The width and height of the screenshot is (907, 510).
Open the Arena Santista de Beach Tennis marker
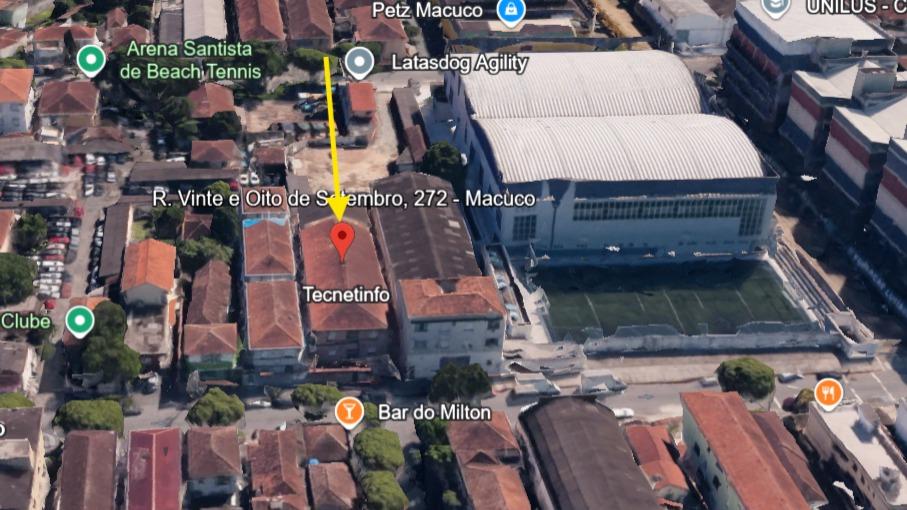pyautogui.click(x=91, y=60)
